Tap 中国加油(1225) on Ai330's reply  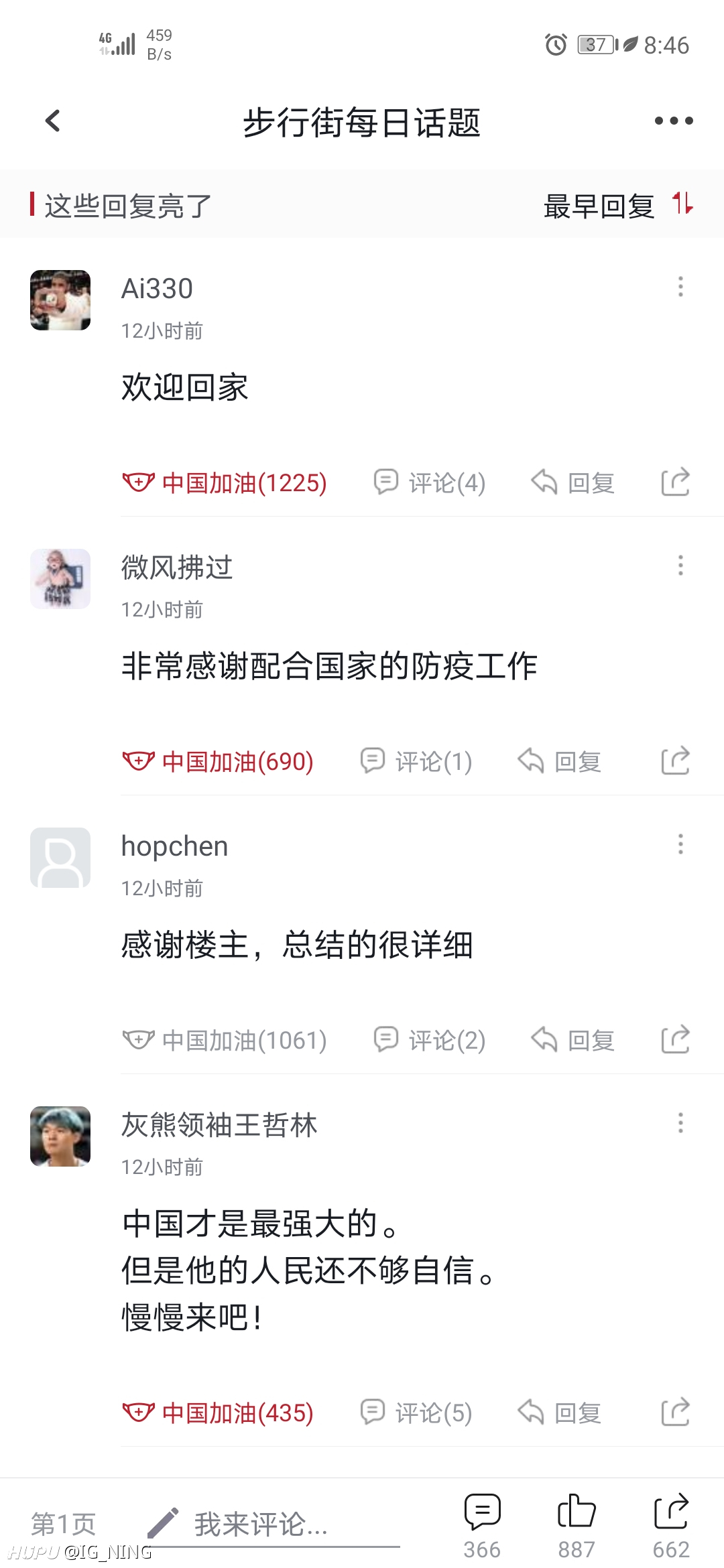225,482
